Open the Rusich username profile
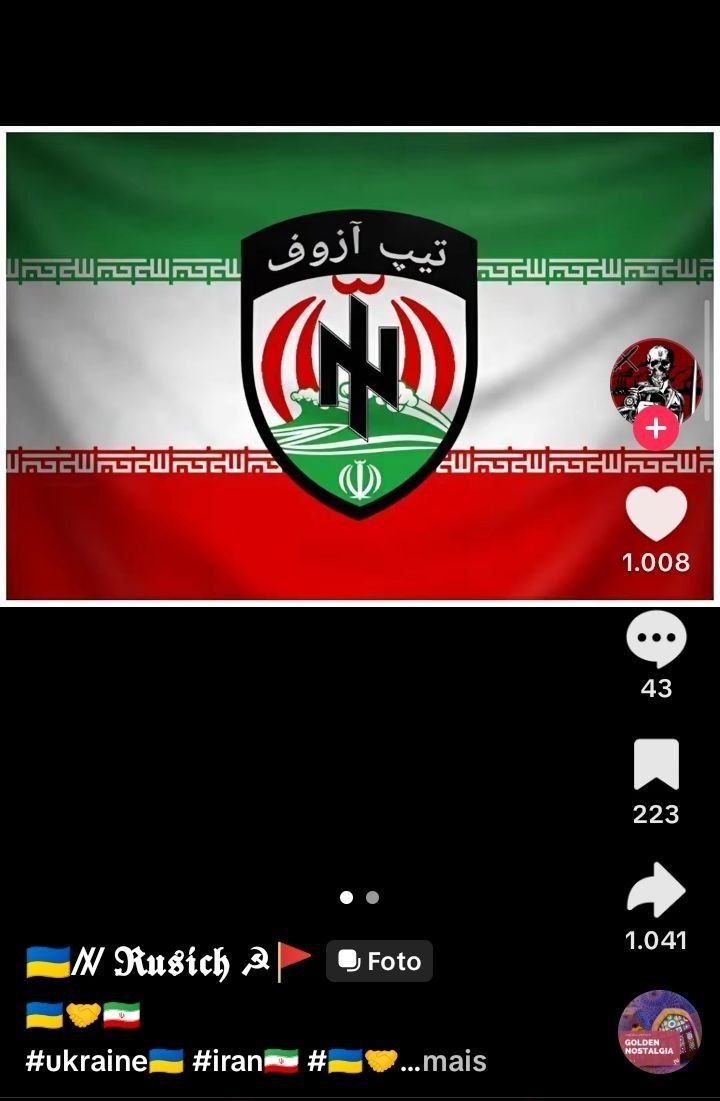The width and height of the screenshot is (720, 1101). click(168, 962)
